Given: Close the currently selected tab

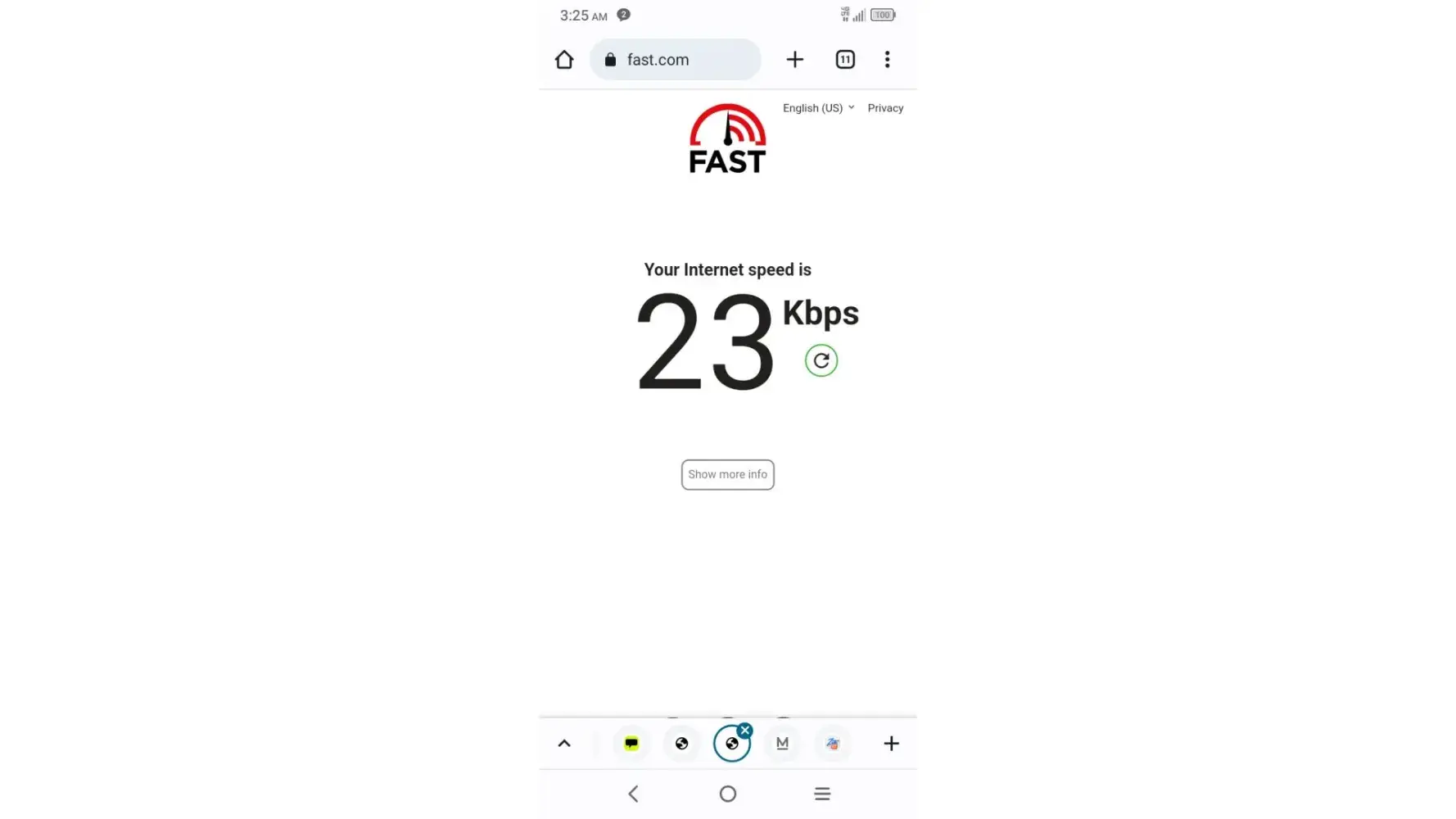Looking at the screenshot, I should point(744,730).
